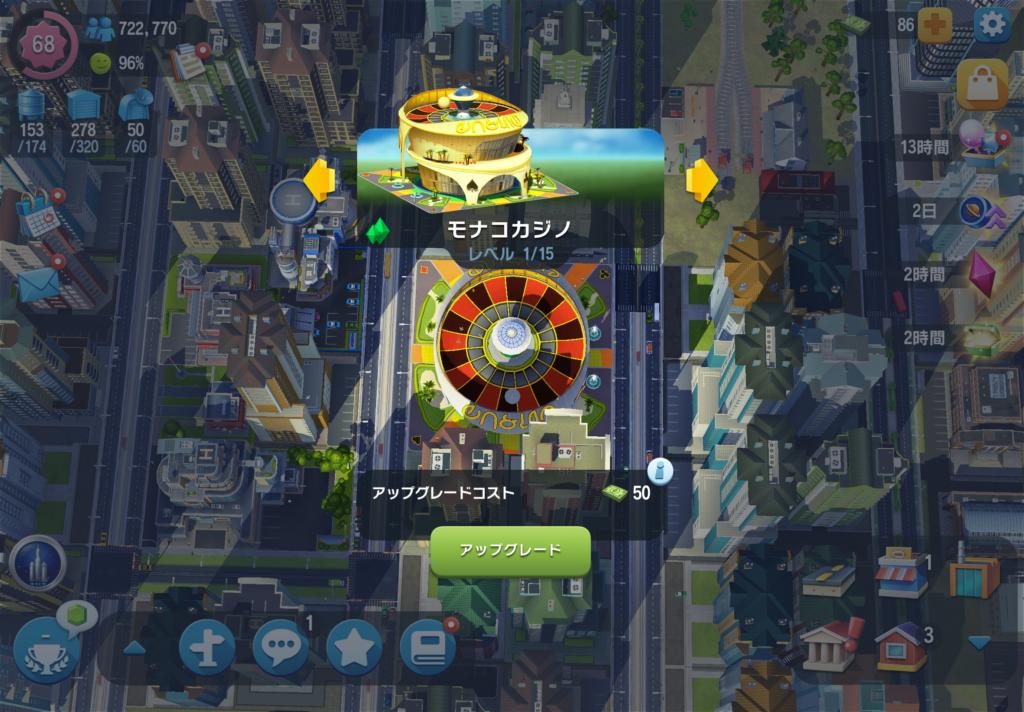Image resolution: width=1024 pixels, height=712 pixels.
Task: Open the shop storefront building menu
Action: coord(900,574)
